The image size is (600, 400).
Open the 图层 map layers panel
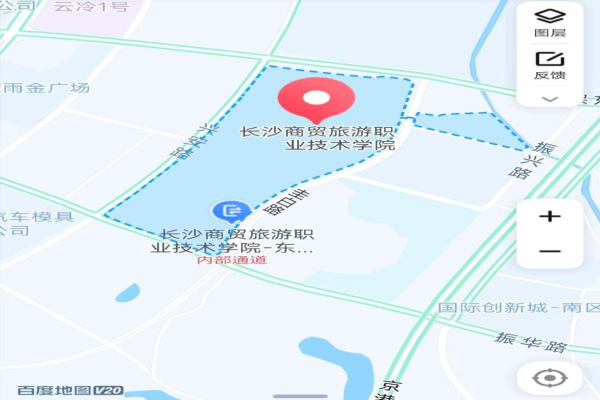549,22
